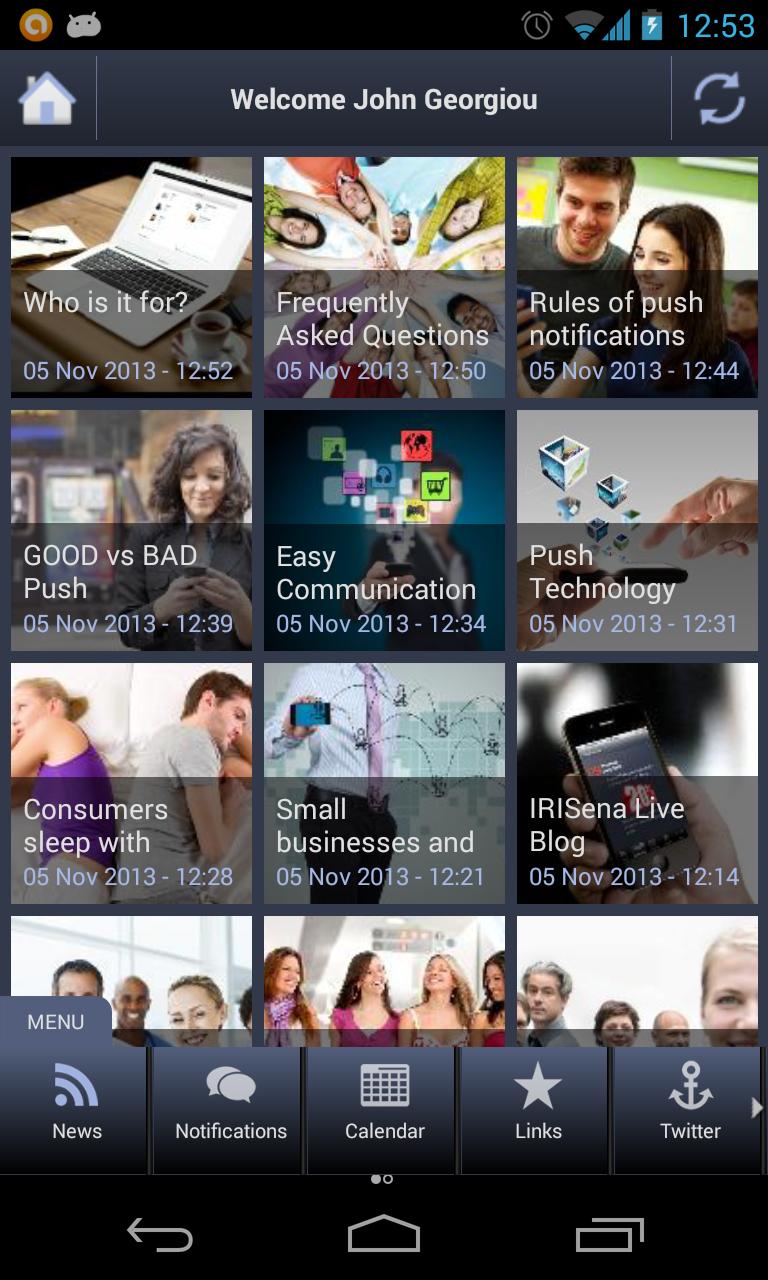
Task: Read 'Consumers sleep with' article
Action: [131, 783]
